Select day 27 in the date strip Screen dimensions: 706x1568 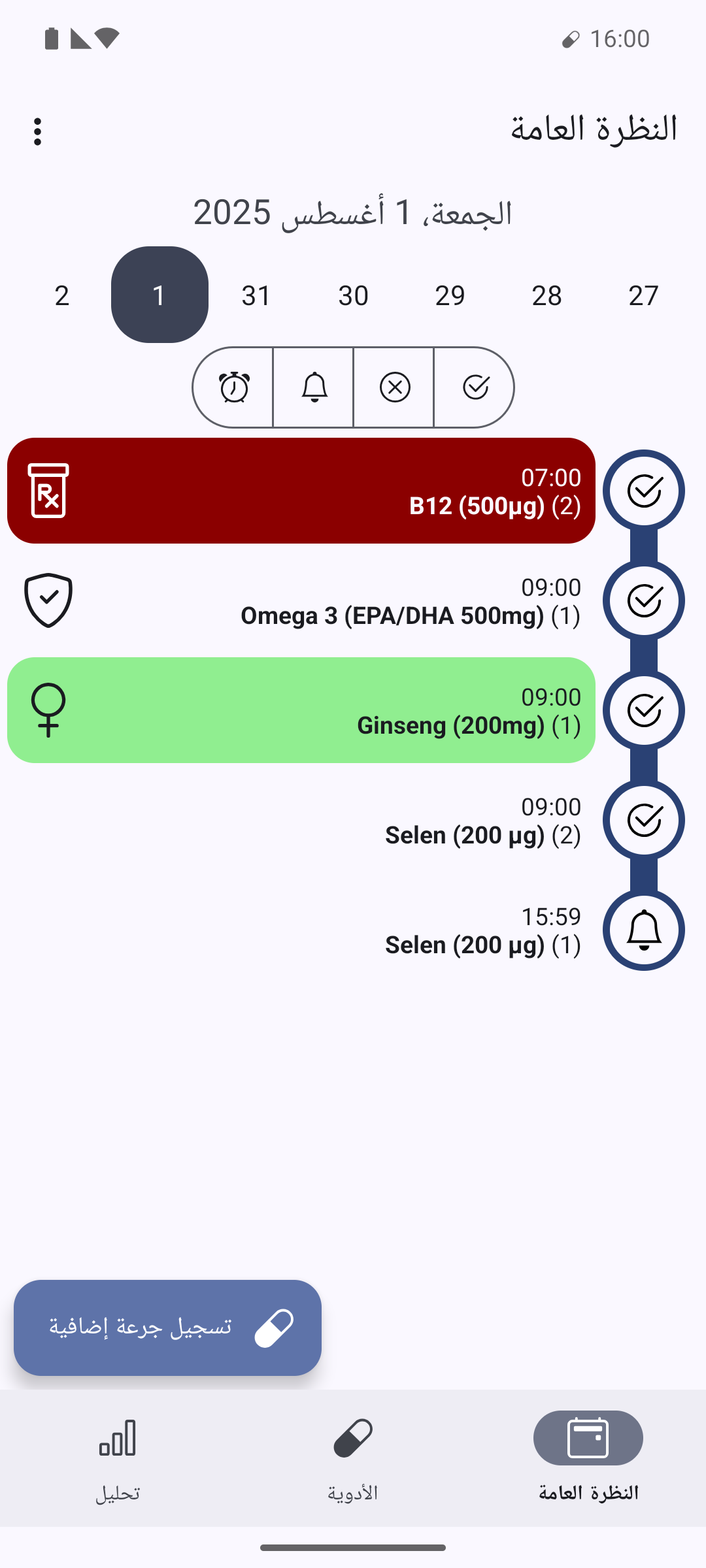644,295
